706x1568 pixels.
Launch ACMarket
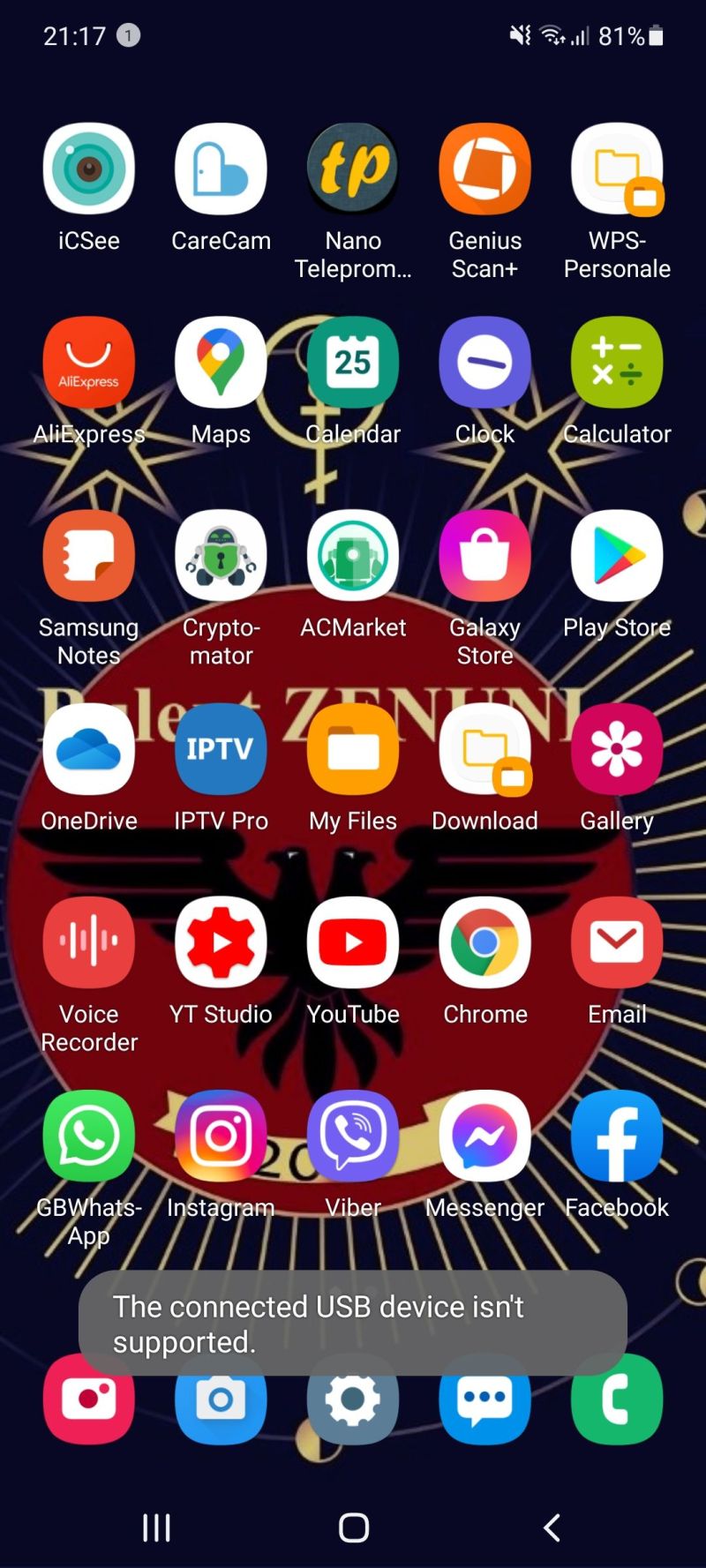pyautogui.click(x=353, y=556)
